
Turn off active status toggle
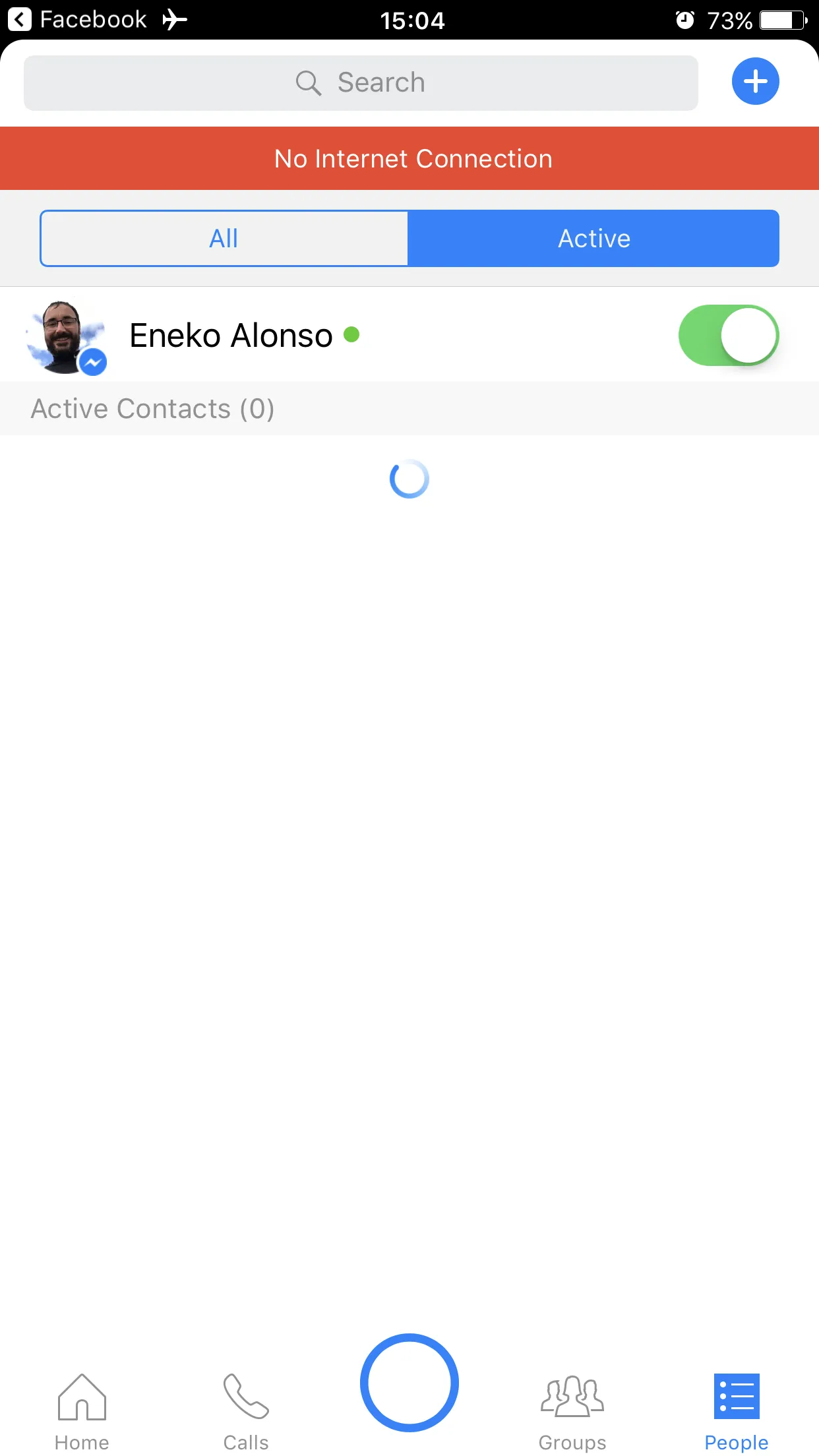pyautogui.click(x=728, y=335)
